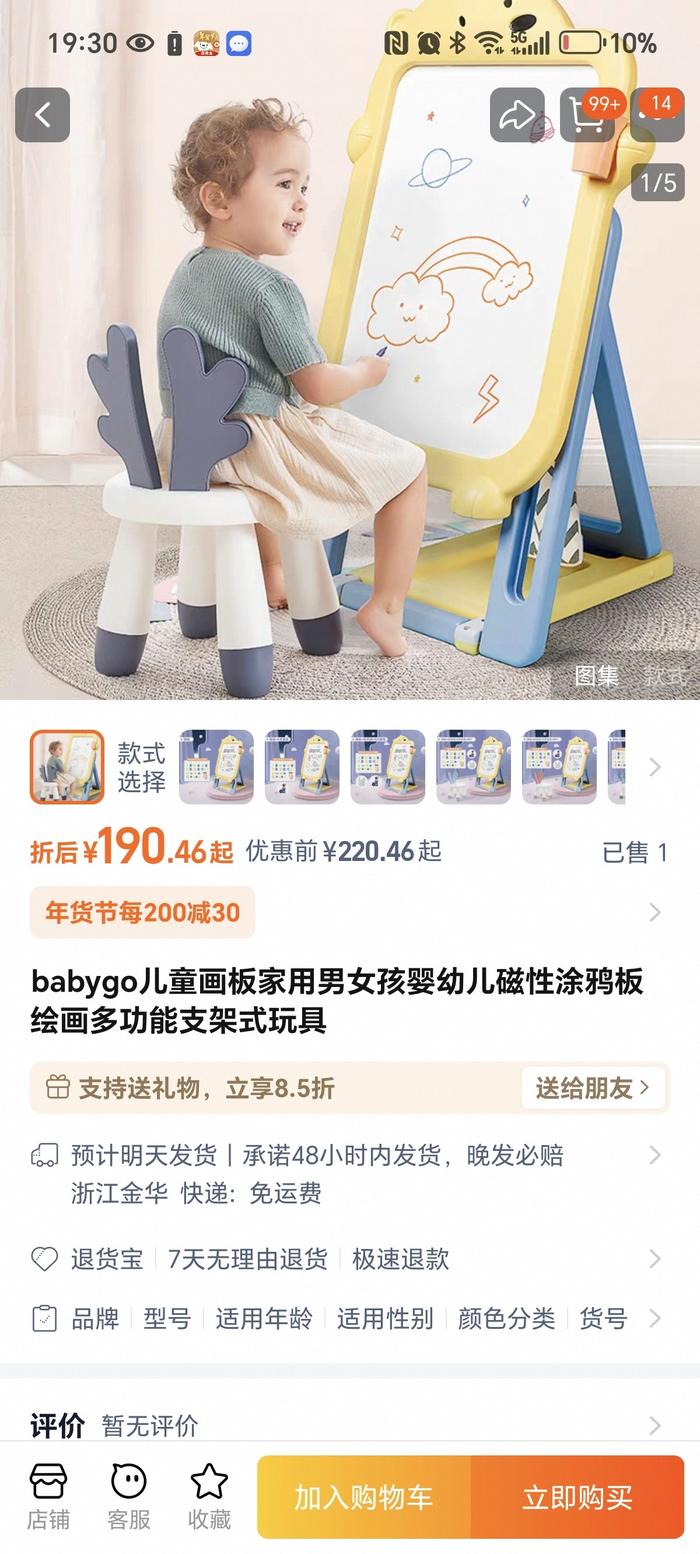Tap 立即购买 to buy now
Image resolution: width=700 pixels, height=1554 pixels.
point(577,1497)
